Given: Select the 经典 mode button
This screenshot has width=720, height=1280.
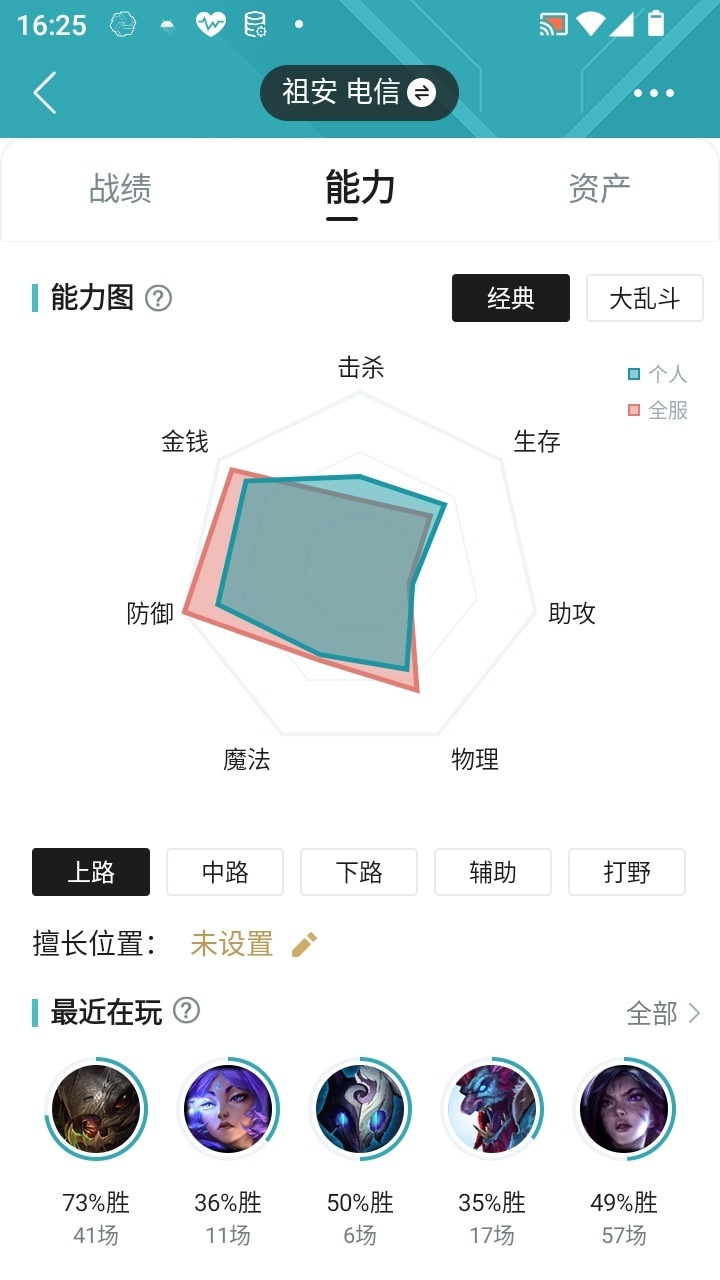Looking at the screenshot, I should click(511, 298).
